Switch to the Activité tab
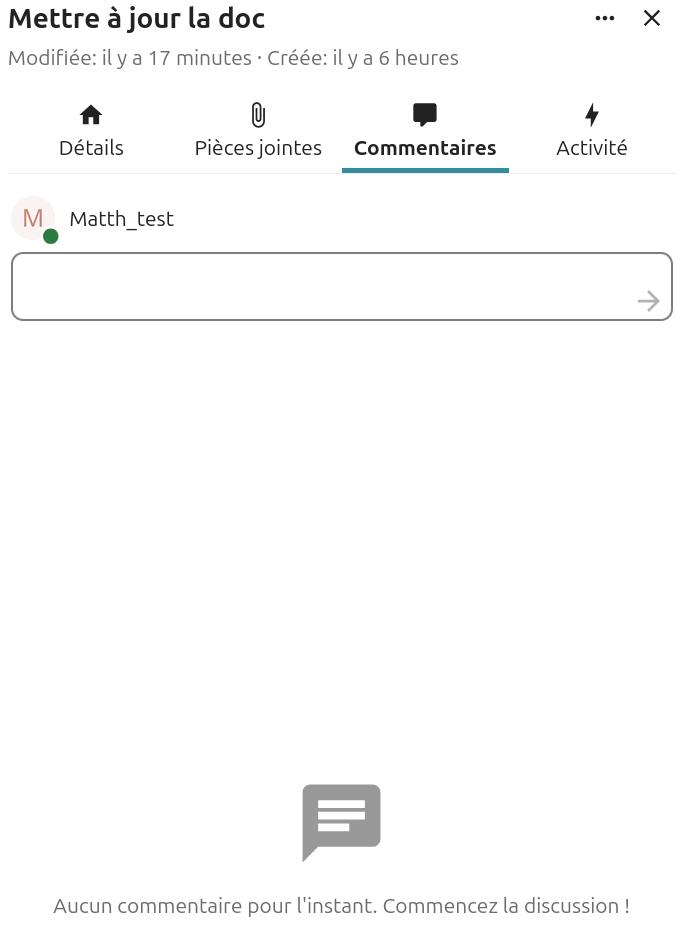The width and height of the screenshot is (676, 932). pos(592,132)
